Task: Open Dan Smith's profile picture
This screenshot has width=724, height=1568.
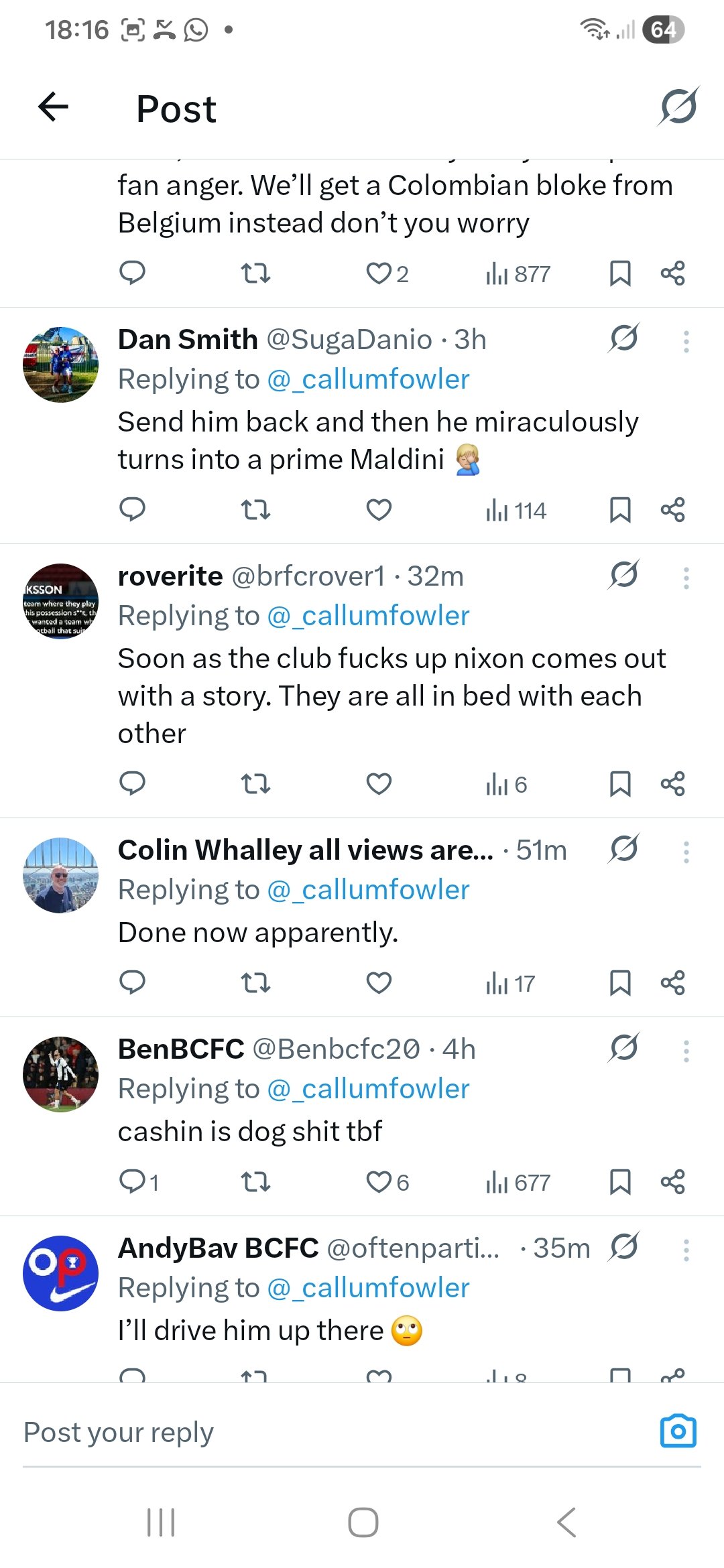Action: coord(60,365)
